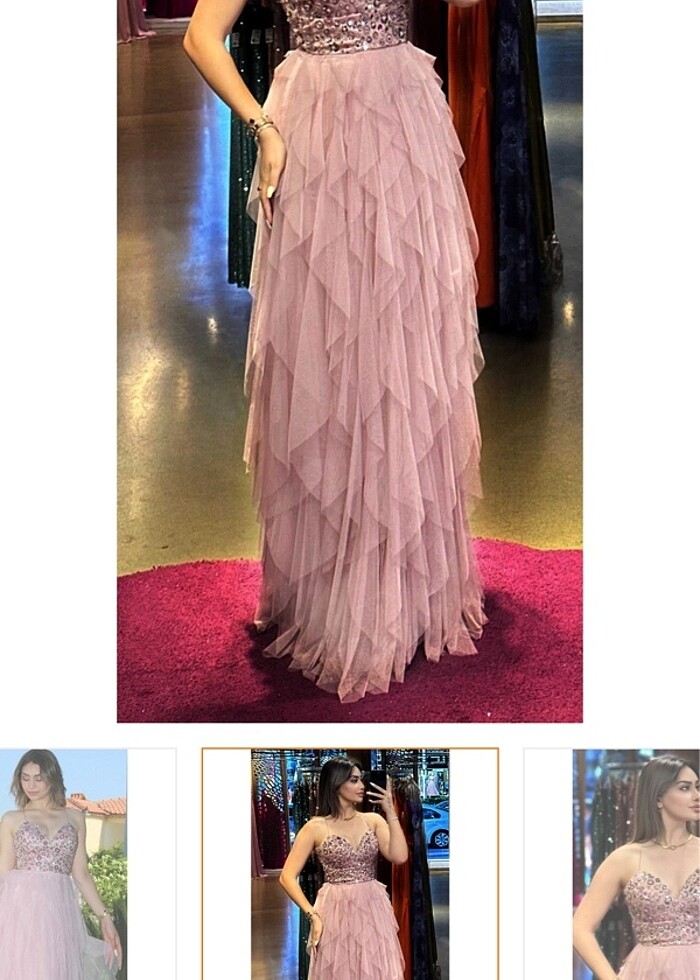Select the close-up bodice thumbnail
700x980 pixels.
pyautogui.click(x=635, y=864)
